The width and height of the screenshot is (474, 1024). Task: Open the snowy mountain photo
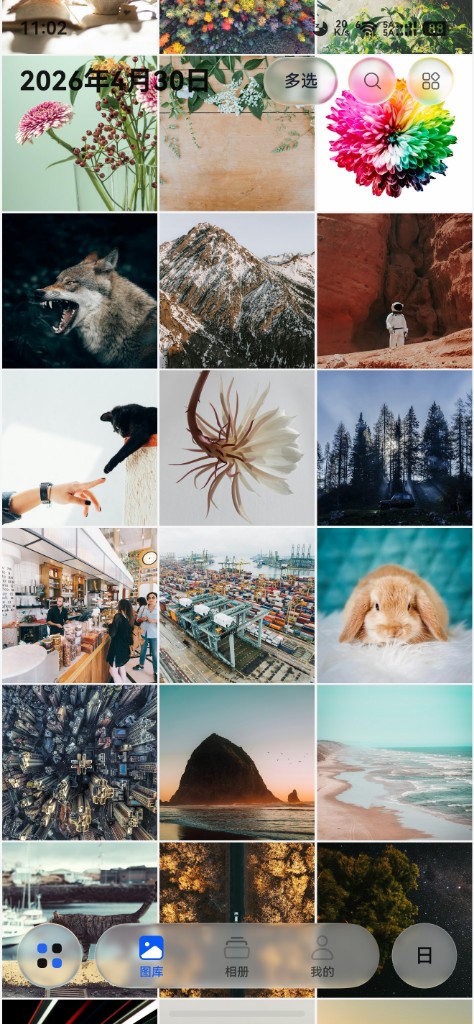237,291
